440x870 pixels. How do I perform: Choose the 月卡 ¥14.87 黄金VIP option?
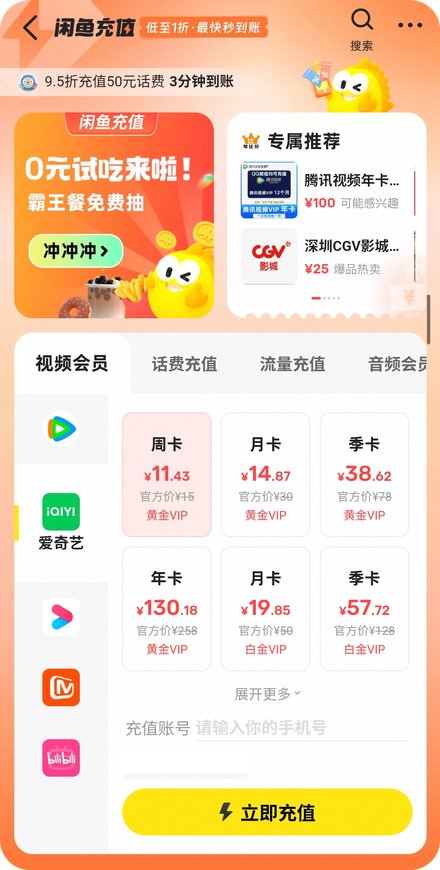(x=265, y=474)
